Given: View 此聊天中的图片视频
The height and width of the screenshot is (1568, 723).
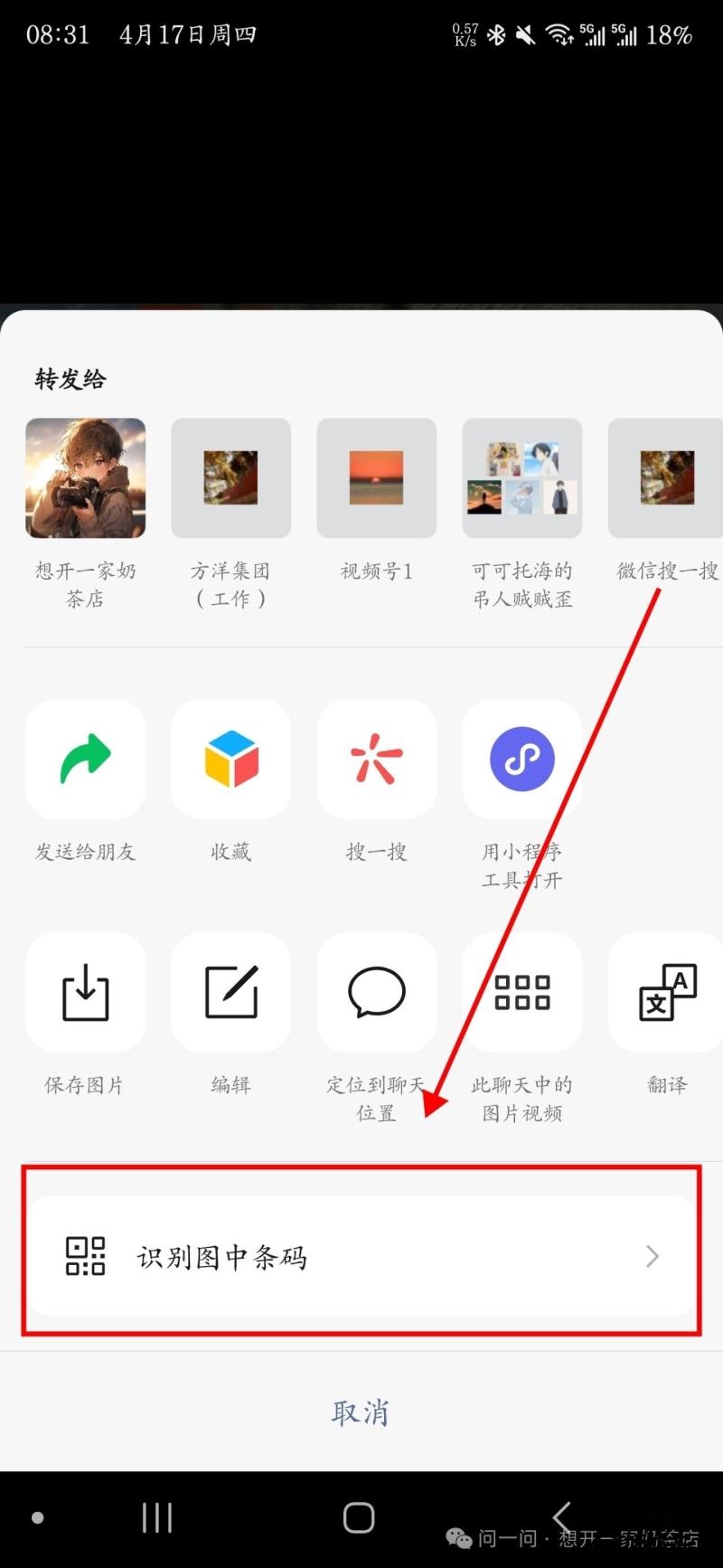Looking at the screenshot, I should 522,992.
